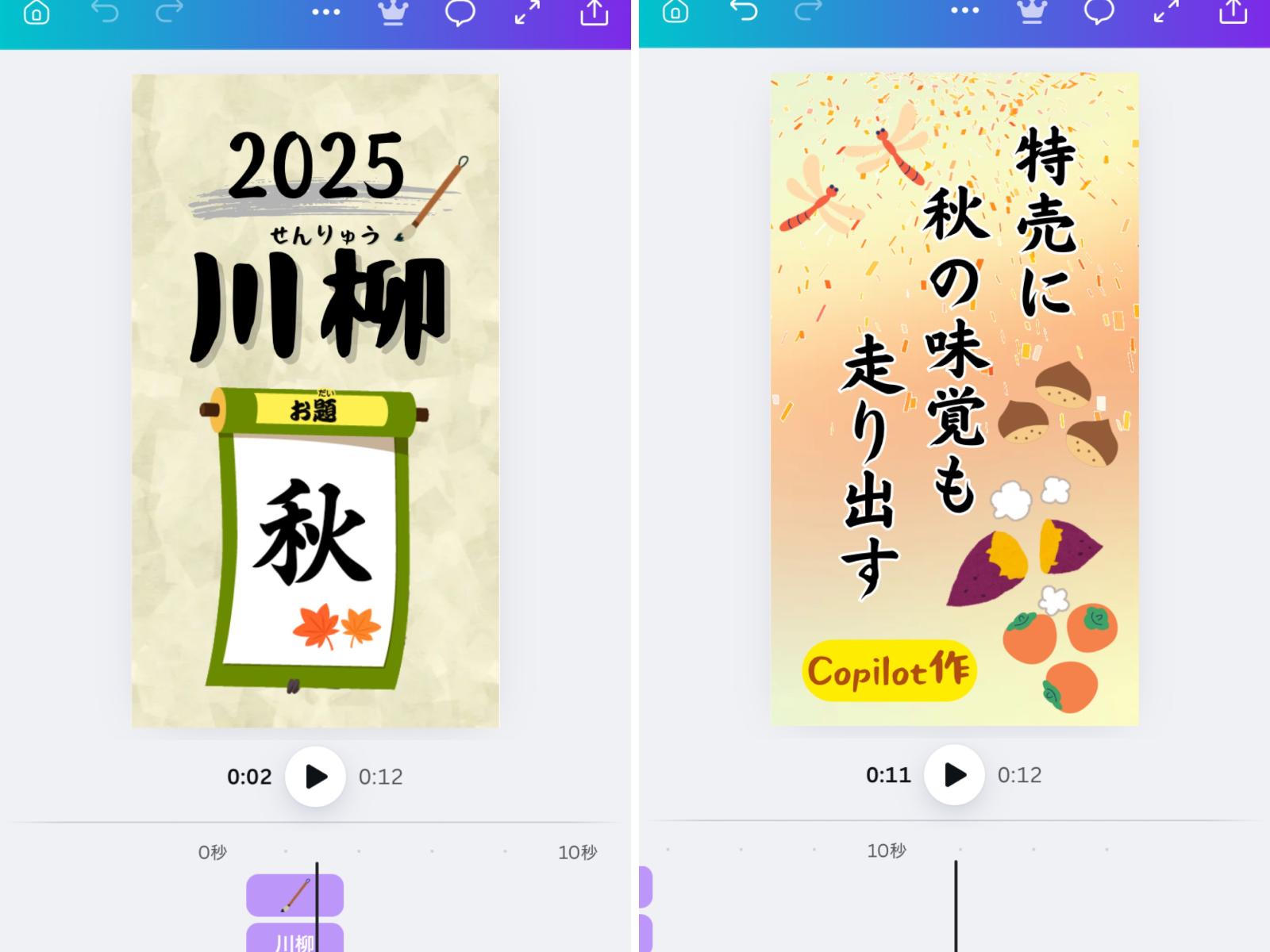
Task: Play the video paused at 0:02
Action: point(316,777)
